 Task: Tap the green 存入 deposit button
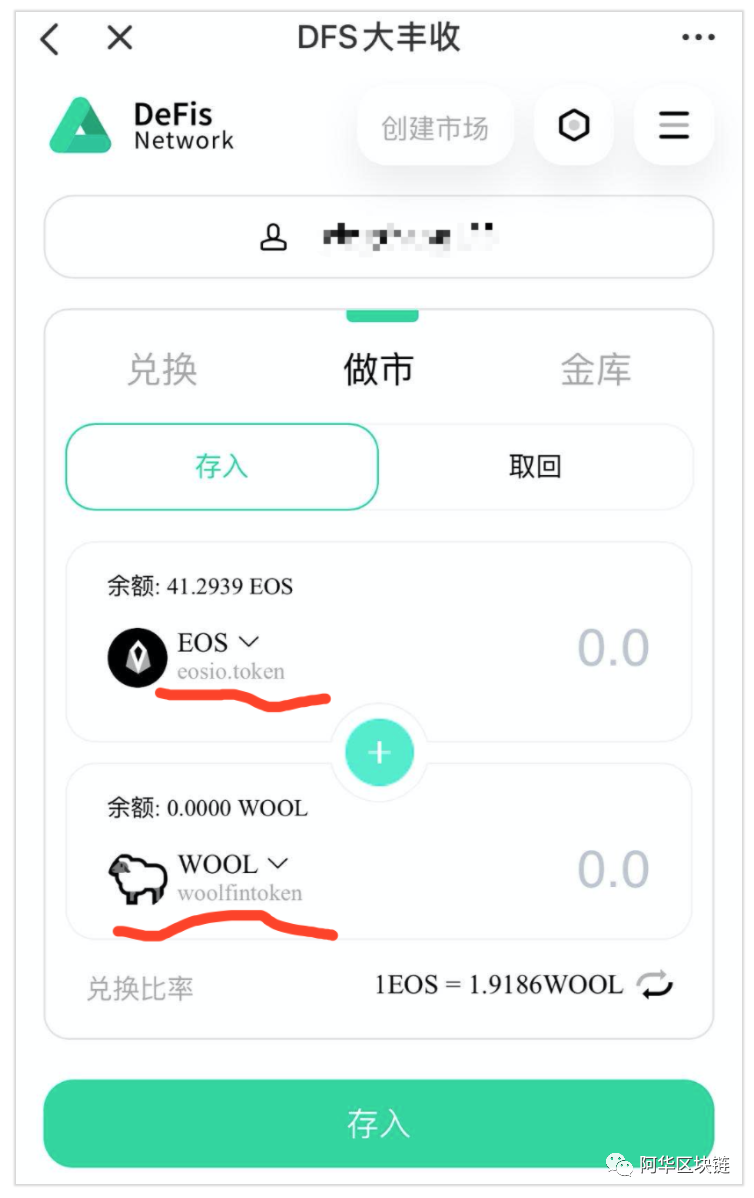pos(378,1124)
